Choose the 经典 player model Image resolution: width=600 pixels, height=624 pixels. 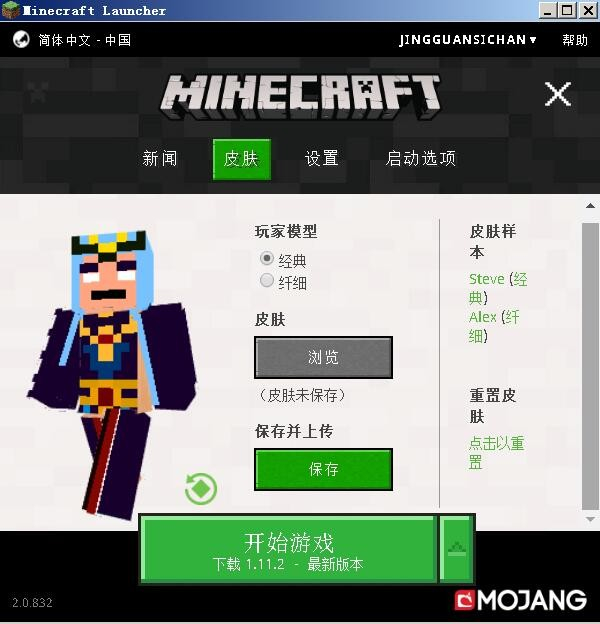click(267, 259)
